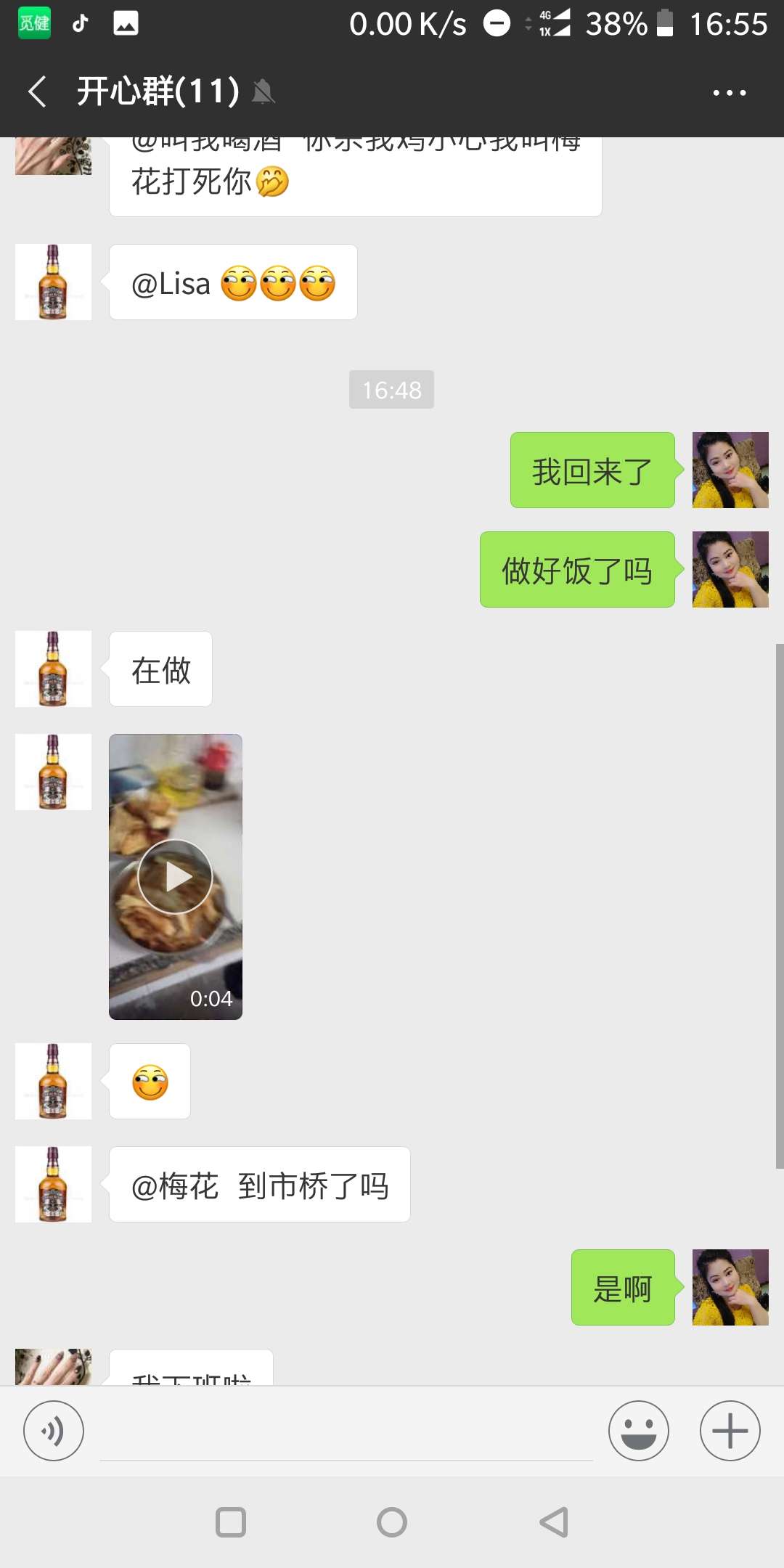
Task: Click the plus icon to attach more content
Action: [x=729, y=1430]
